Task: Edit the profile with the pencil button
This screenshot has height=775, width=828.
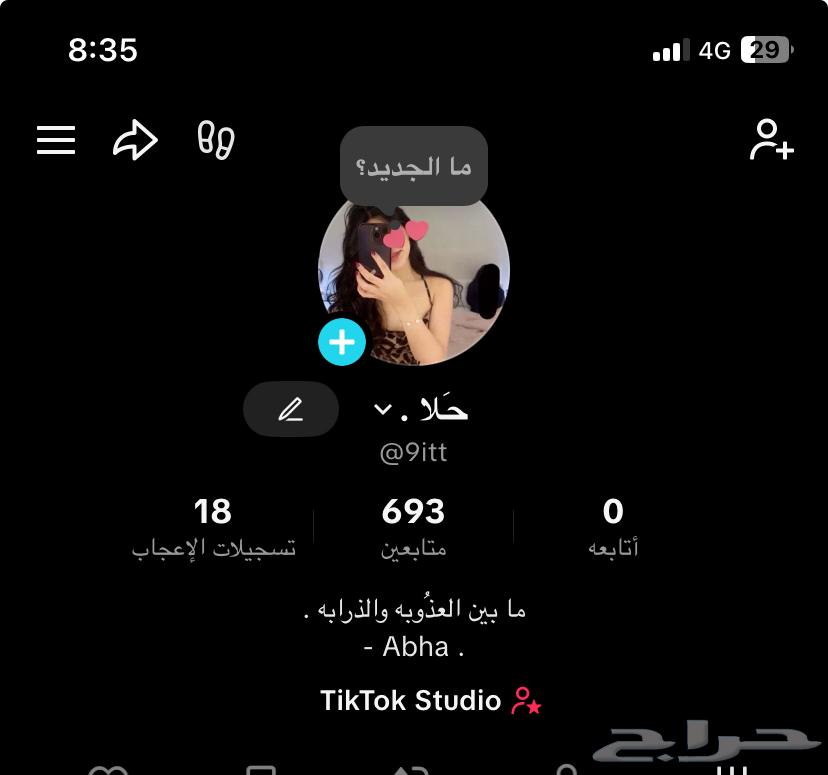Action: 291,409
